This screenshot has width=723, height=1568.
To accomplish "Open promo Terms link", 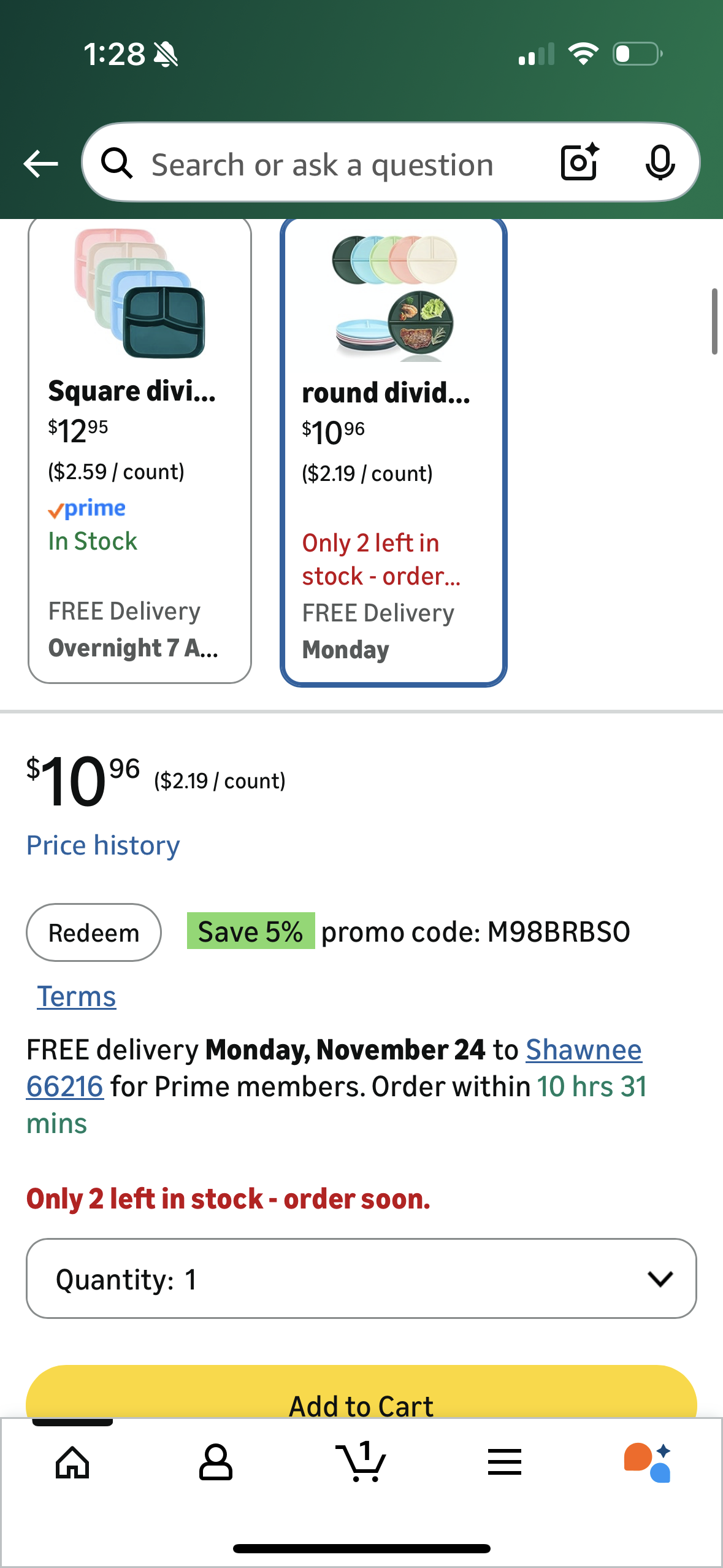I will point(77,996).
